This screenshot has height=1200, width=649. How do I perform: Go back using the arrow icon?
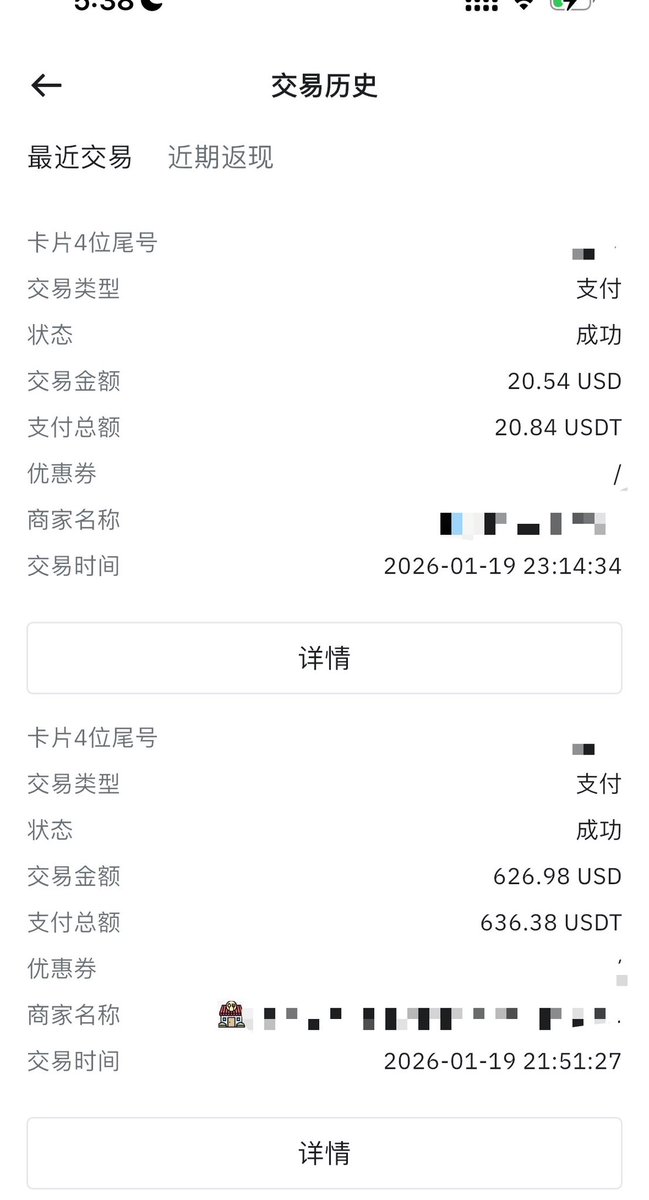point(47,86)
